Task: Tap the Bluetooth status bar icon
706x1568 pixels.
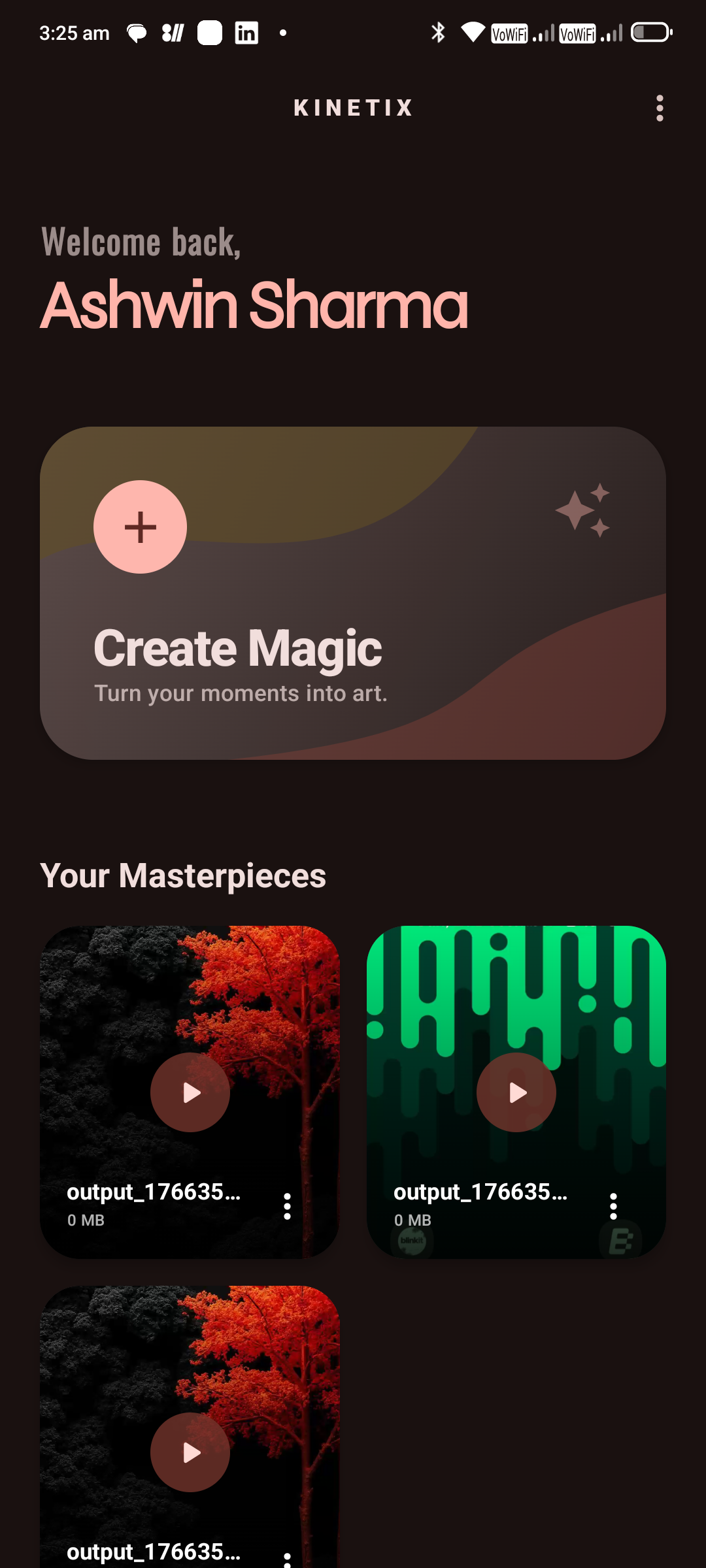Action: (x=439, y=31)
